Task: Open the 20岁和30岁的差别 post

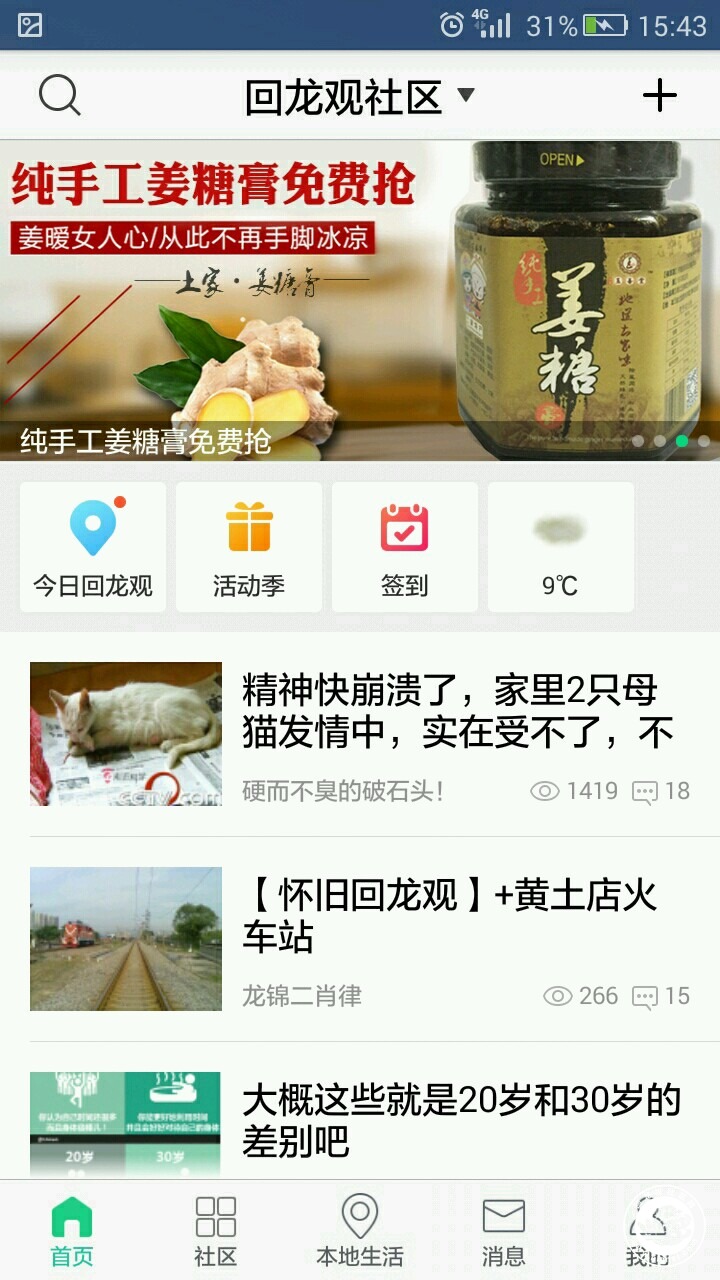Action: pyautogui.click(x=460, y=1120)
